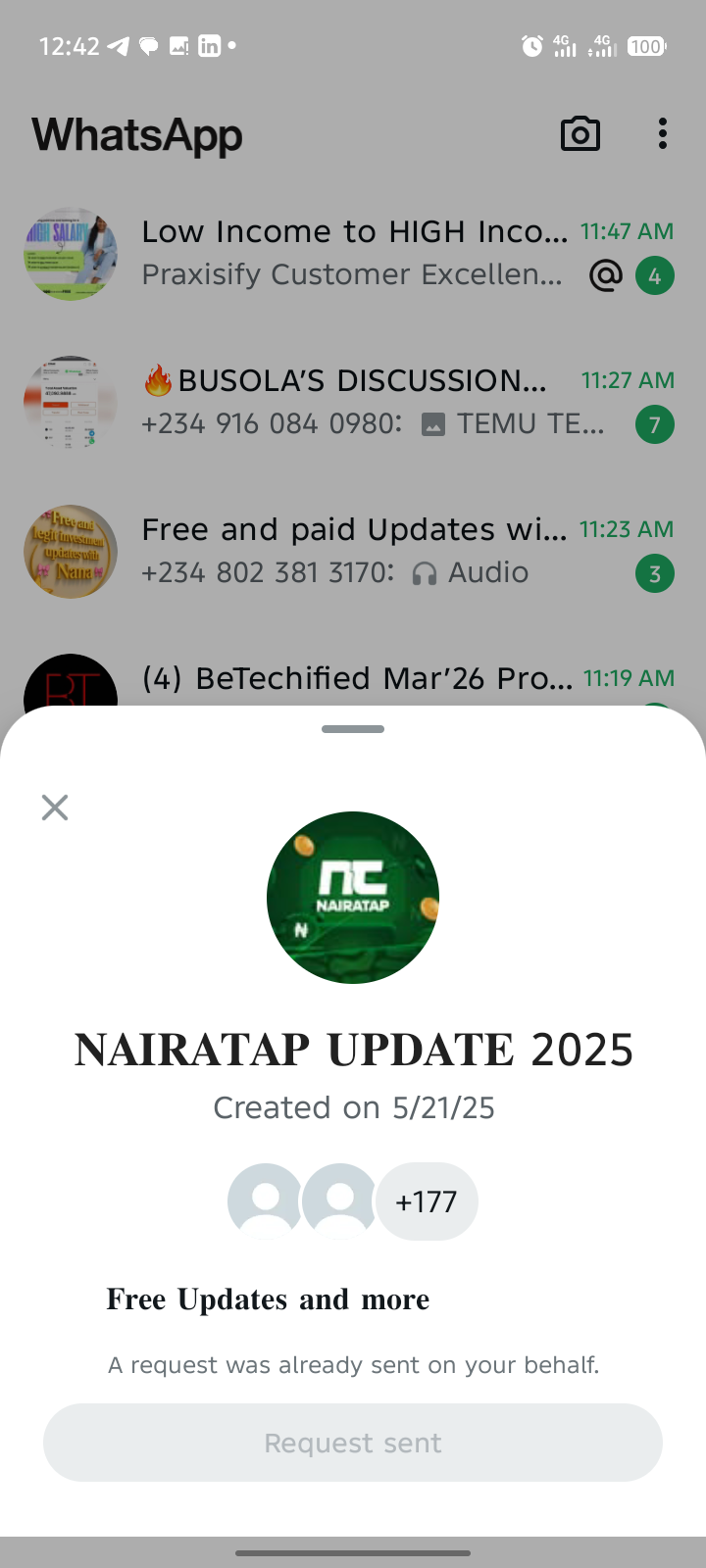
Task: Open the BUSOLA'S DISCUSSION group chat
Action: (x=353, y=402)
